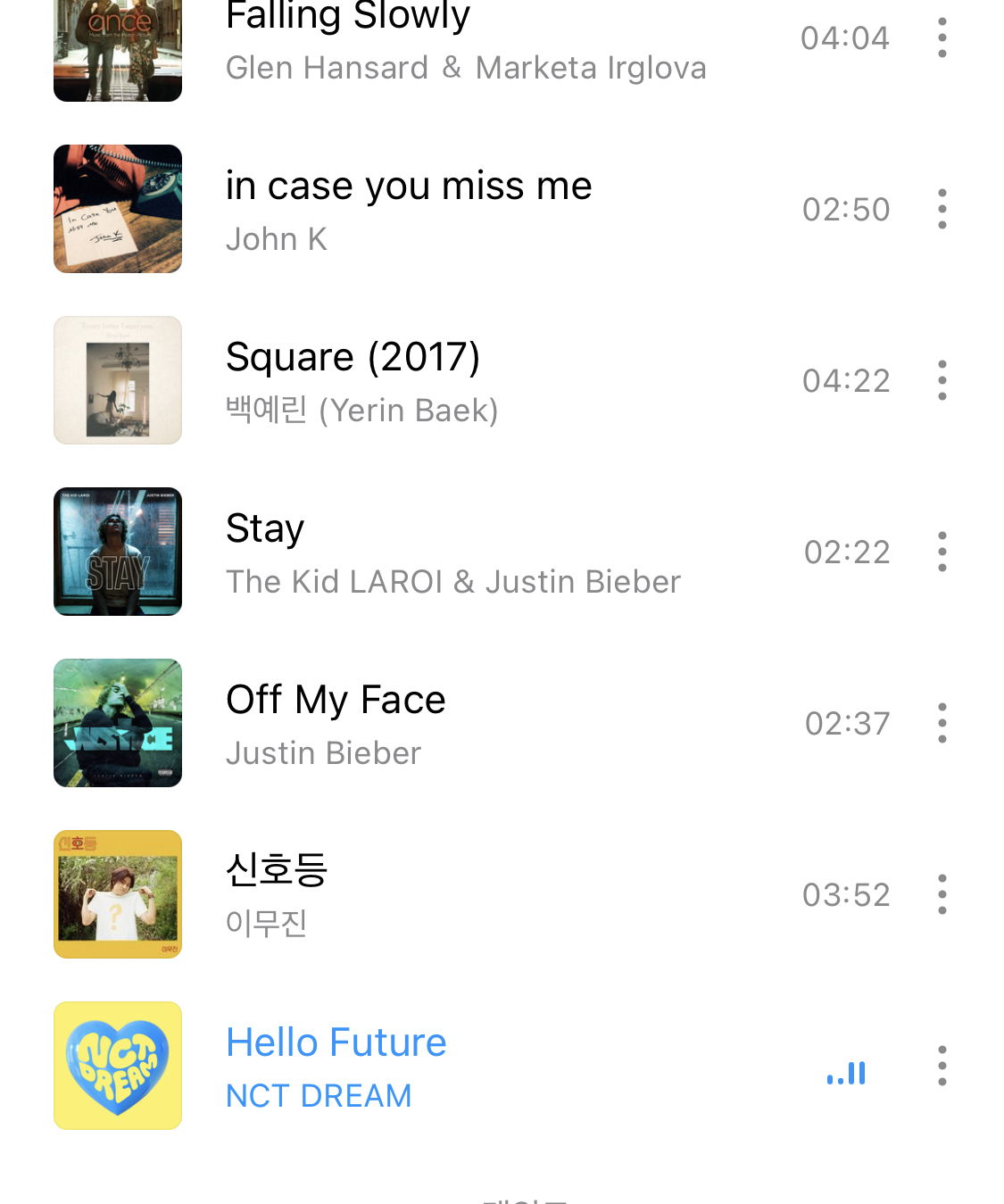Play Off My Face by Justin Bieber

tap(336, 724)
